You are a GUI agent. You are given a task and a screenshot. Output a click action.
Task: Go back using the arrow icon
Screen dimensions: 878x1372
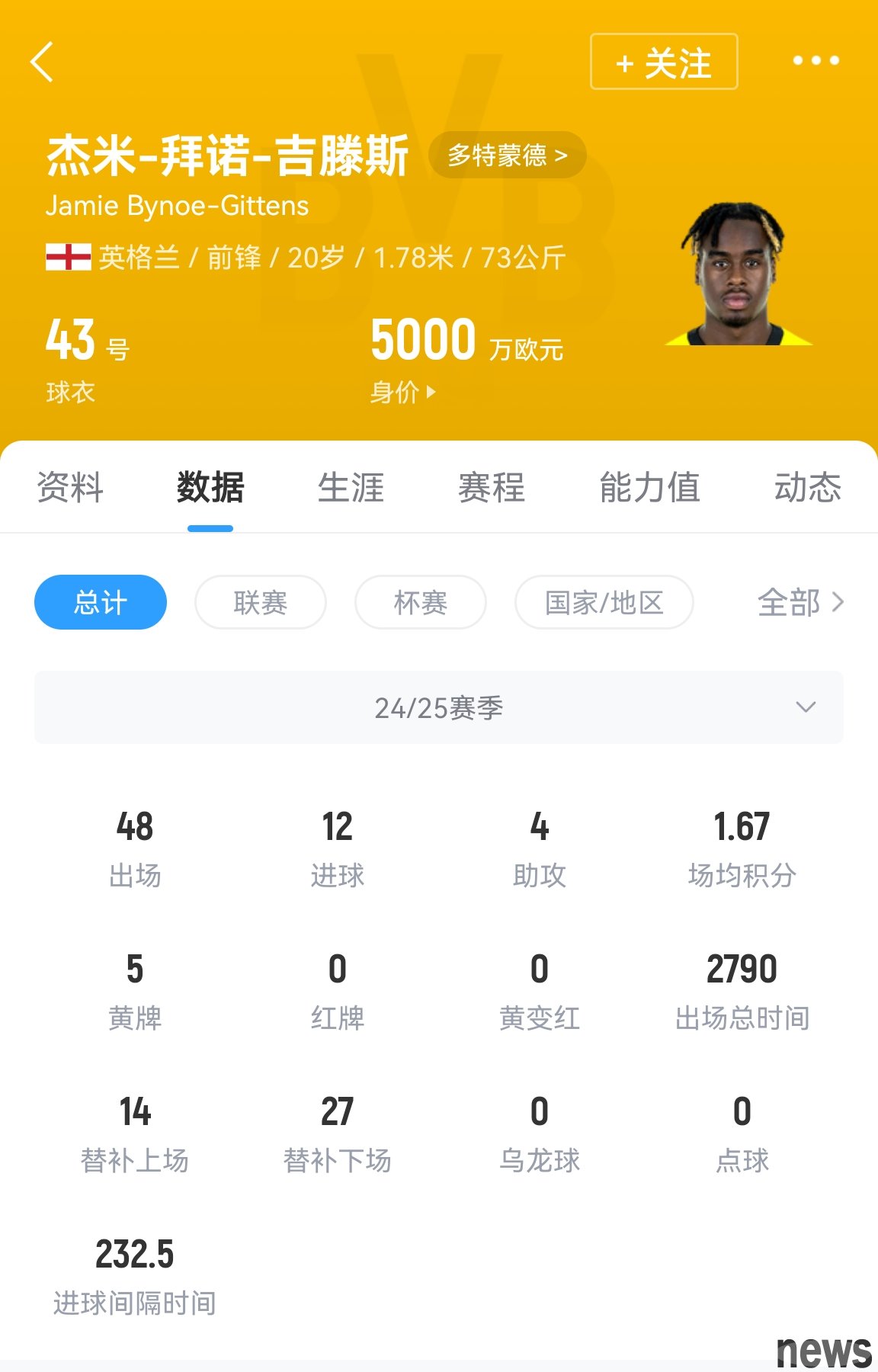pyautogui.click(x=43, y=62)
